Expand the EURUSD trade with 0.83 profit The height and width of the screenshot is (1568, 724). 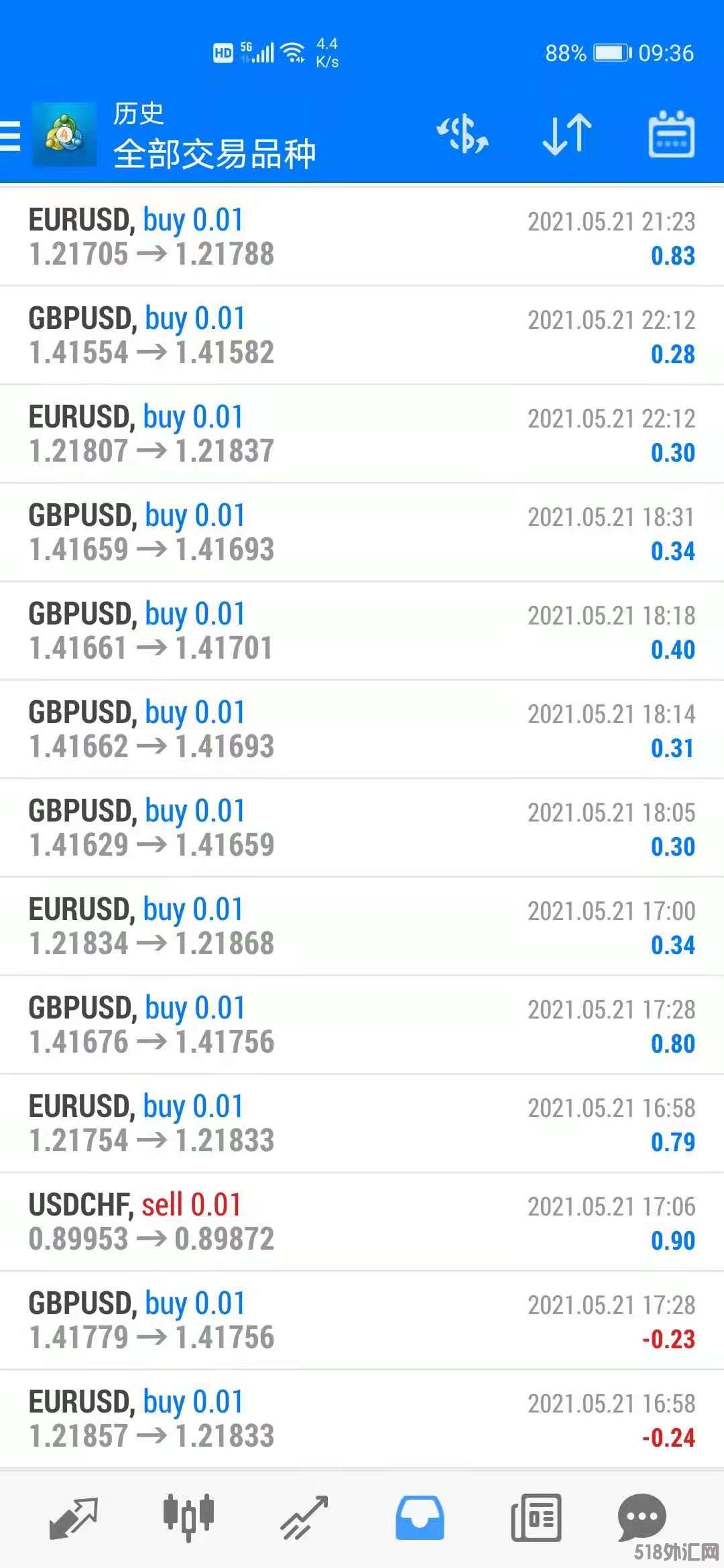click(362, 237)
